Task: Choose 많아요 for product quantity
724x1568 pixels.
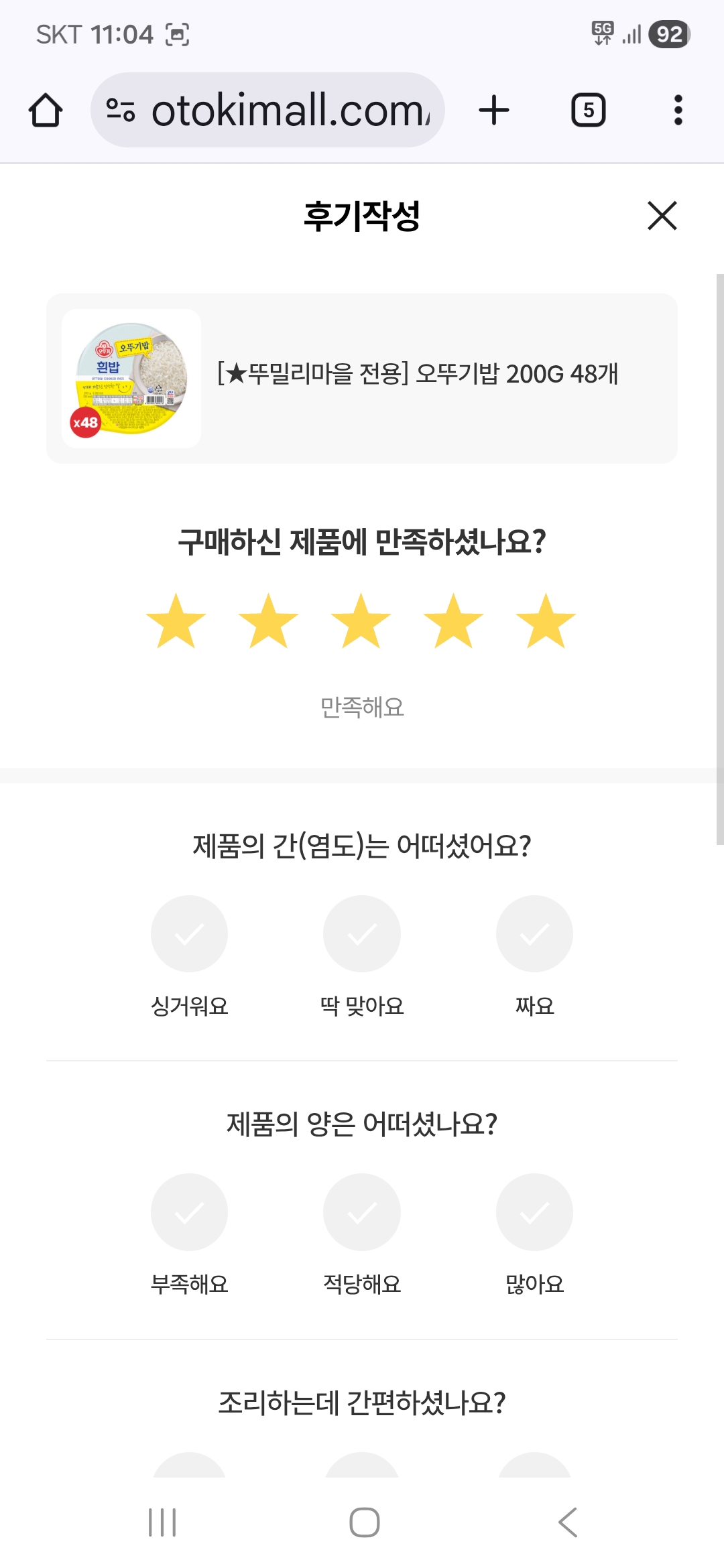Action: click(x=534, y=1212)
